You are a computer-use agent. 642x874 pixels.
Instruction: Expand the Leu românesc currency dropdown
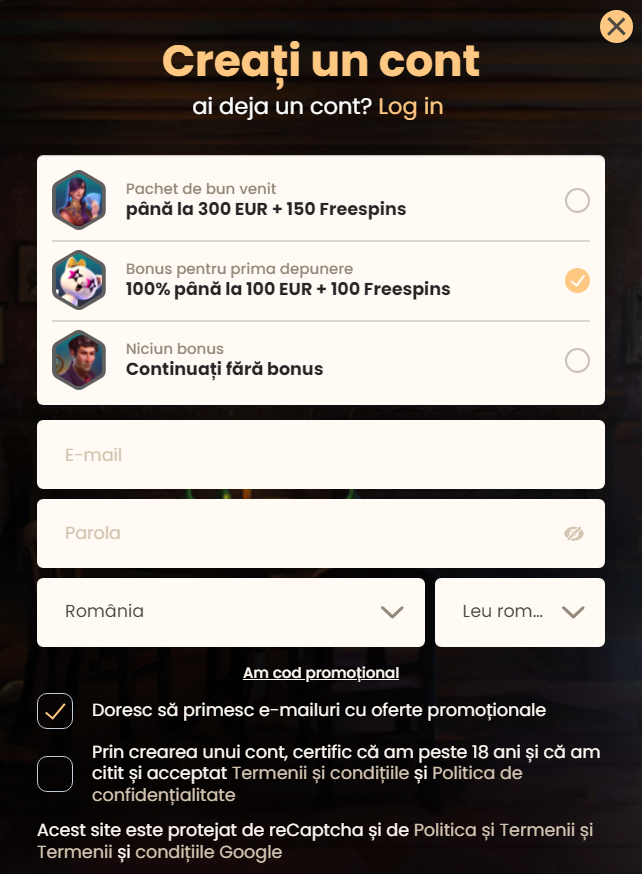click(x=519, y=612)
